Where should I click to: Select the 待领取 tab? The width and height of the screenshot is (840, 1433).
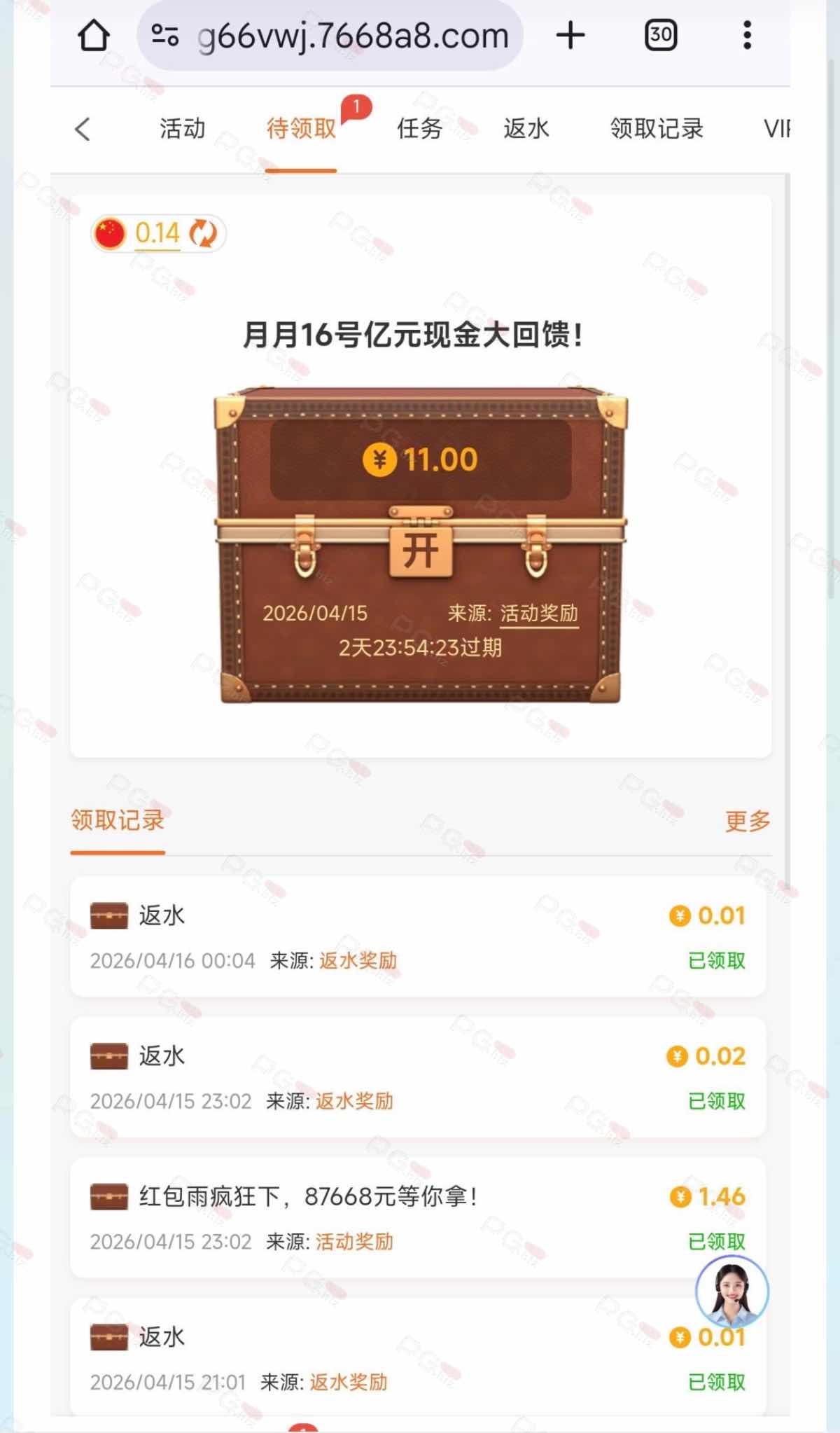coord(301,129)
